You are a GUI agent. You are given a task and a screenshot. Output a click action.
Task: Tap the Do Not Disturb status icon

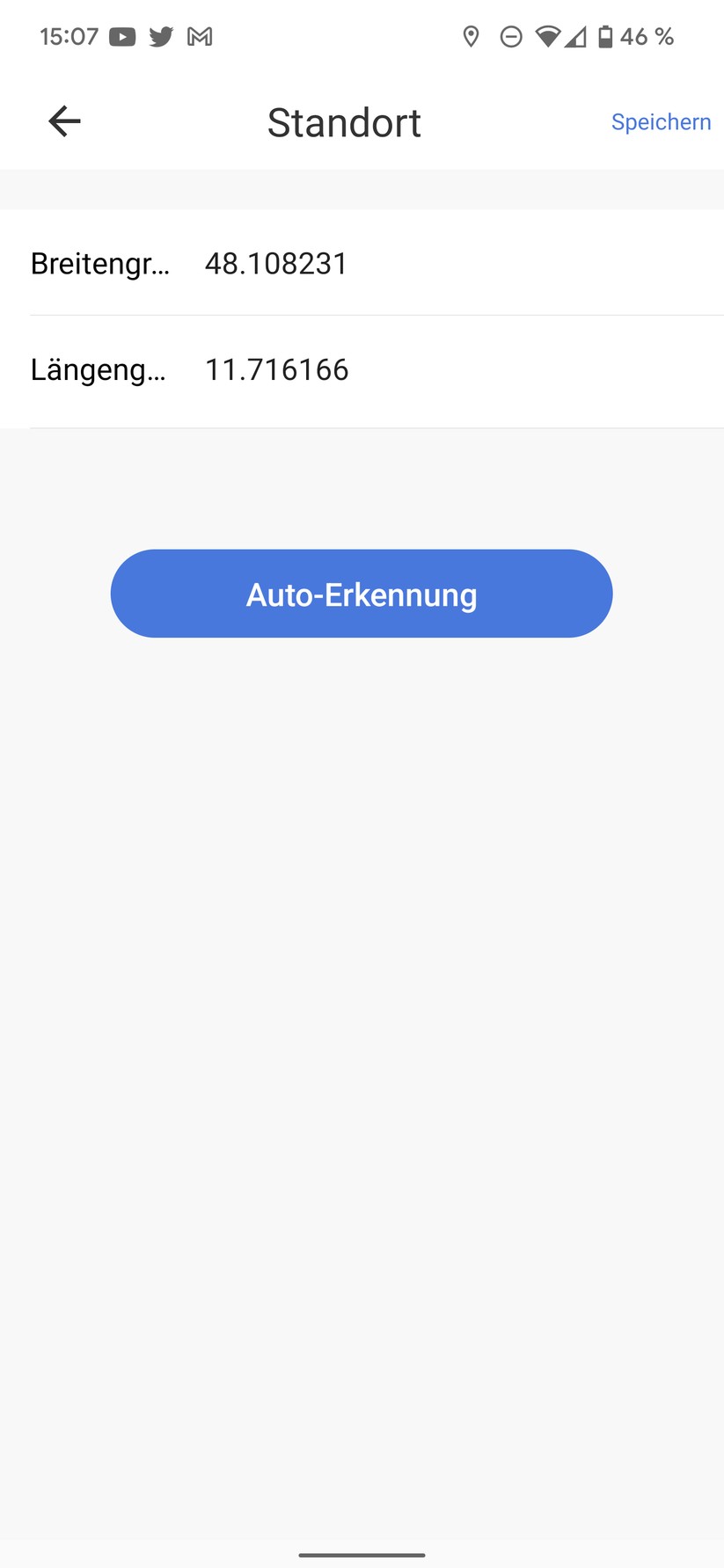tap(511, 36)
